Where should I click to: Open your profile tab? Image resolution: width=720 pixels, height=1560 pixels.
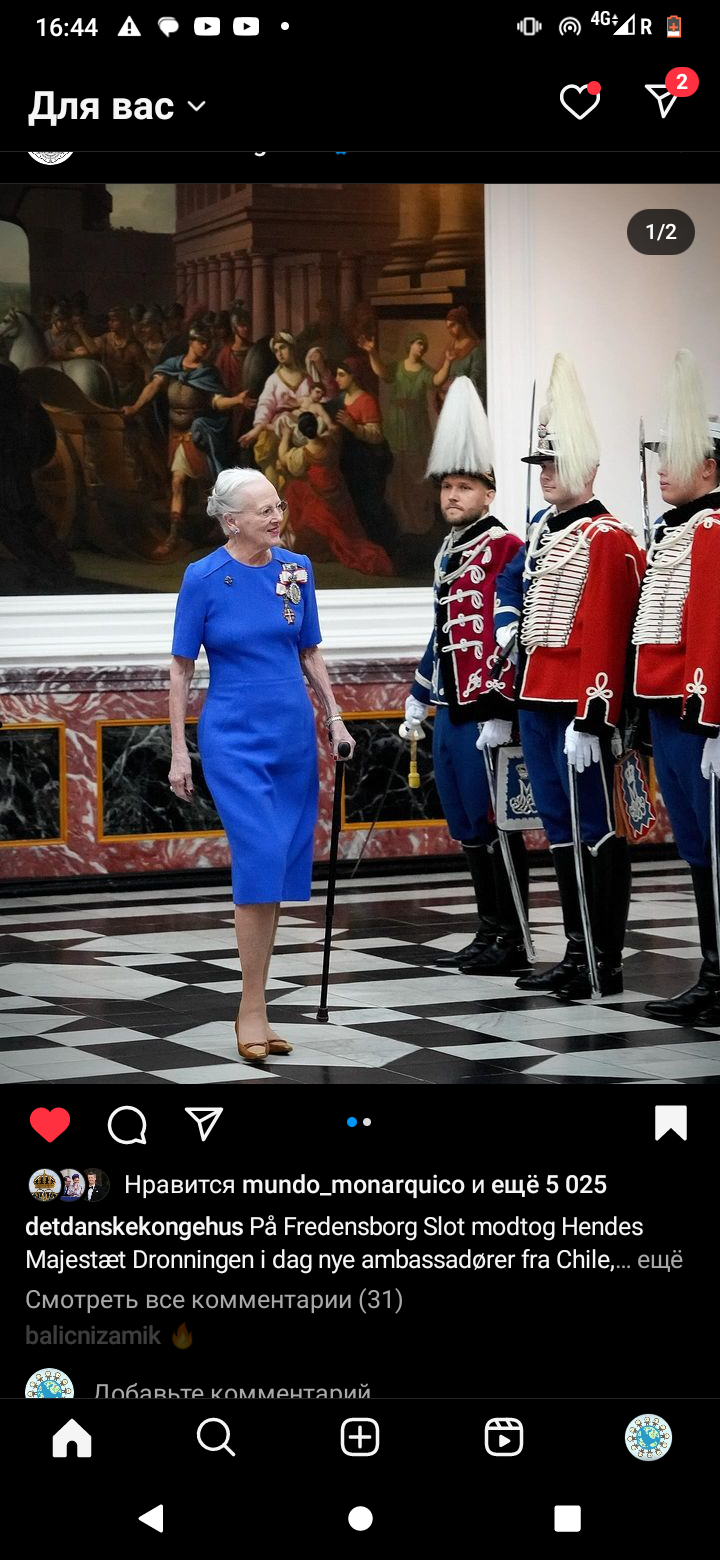(x=648, y=1438)
